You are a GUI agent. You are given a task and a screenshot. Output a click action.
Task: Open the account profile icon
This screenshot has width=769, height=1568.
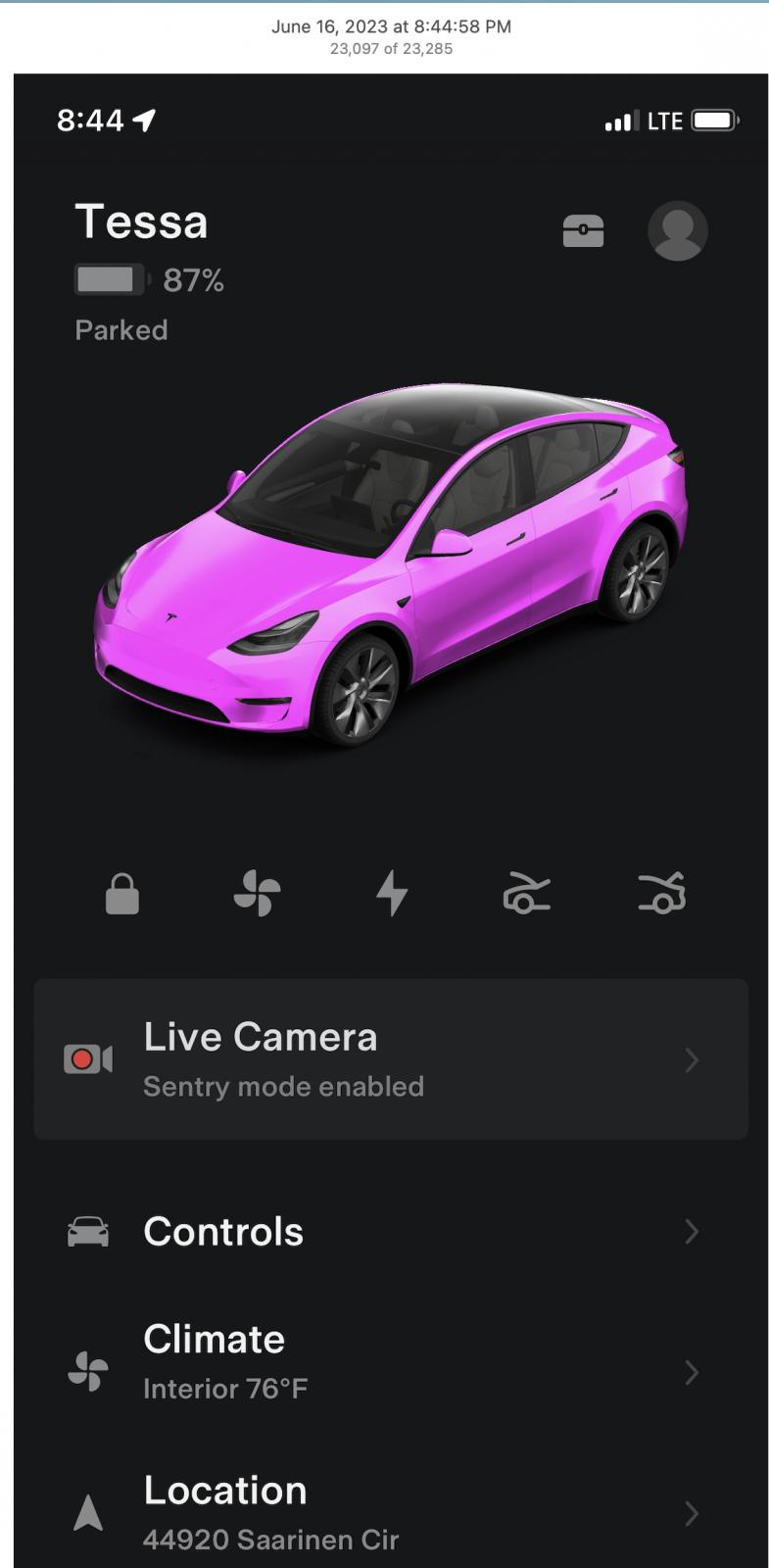[x=677, y=231]
